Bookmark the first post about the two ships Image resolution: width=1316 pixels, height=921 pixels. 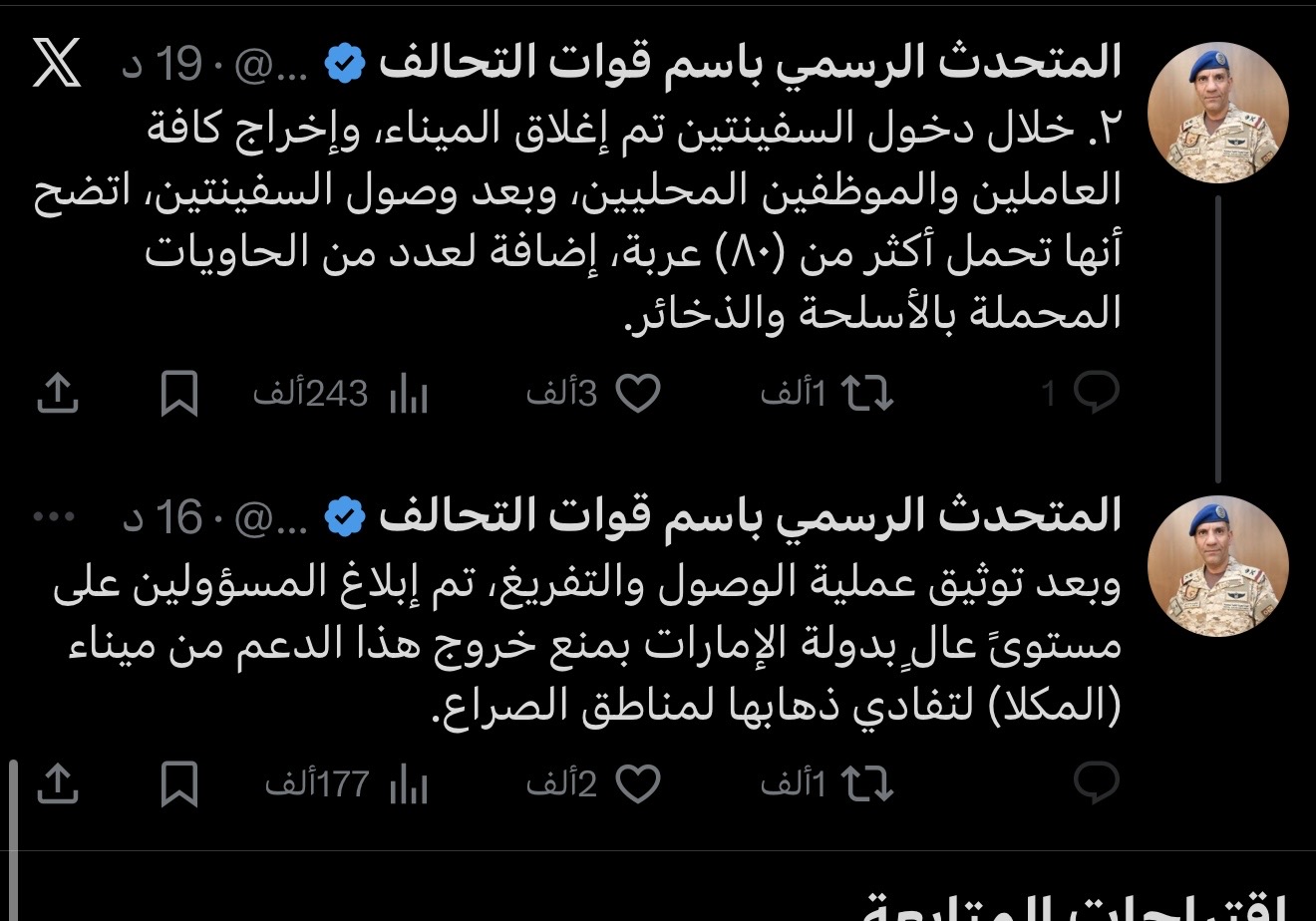click(179, 394)
